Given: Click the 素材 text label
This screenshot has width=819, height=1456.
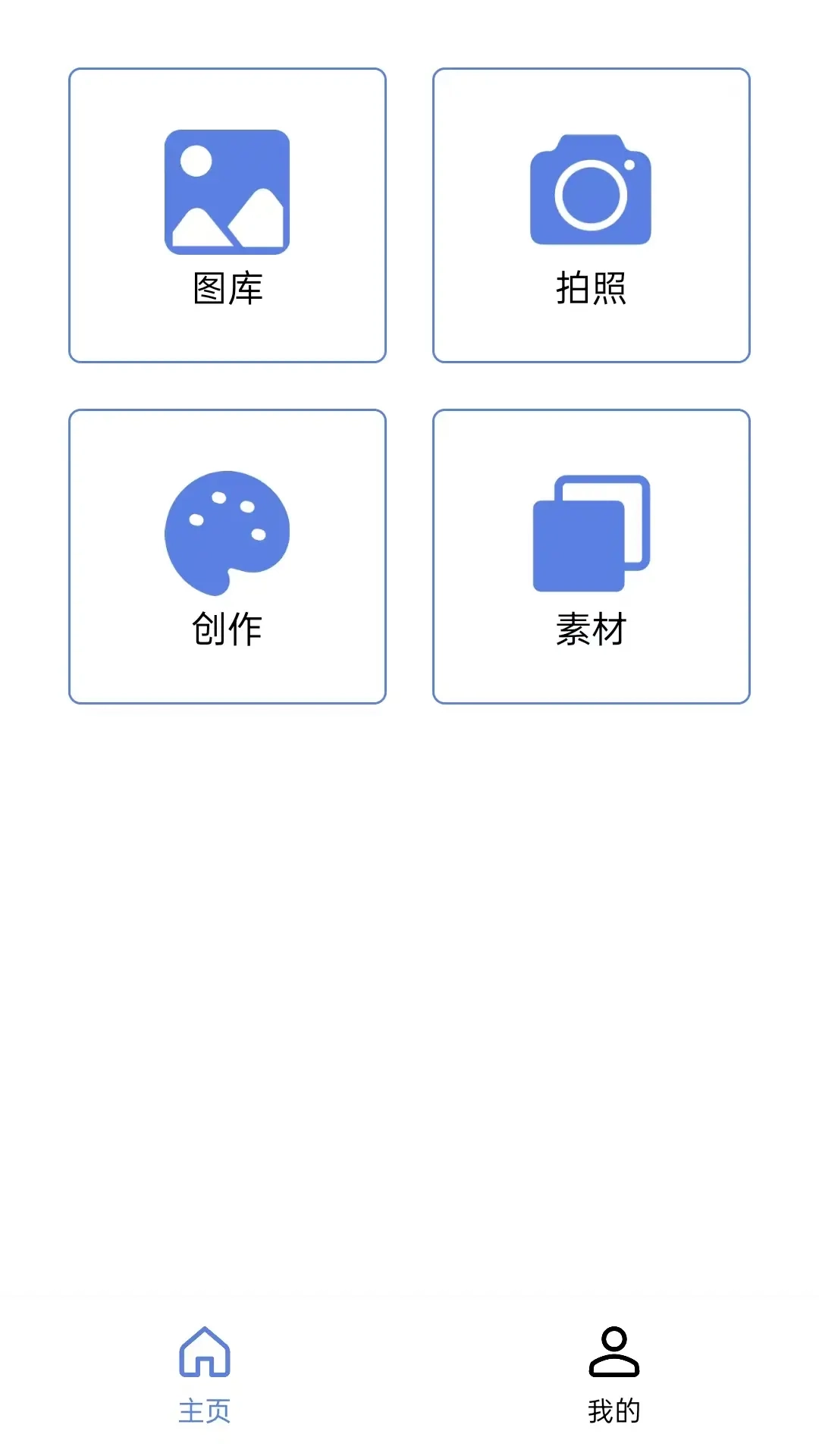Looking at the screenshot, I should click(x=590, y=628).
